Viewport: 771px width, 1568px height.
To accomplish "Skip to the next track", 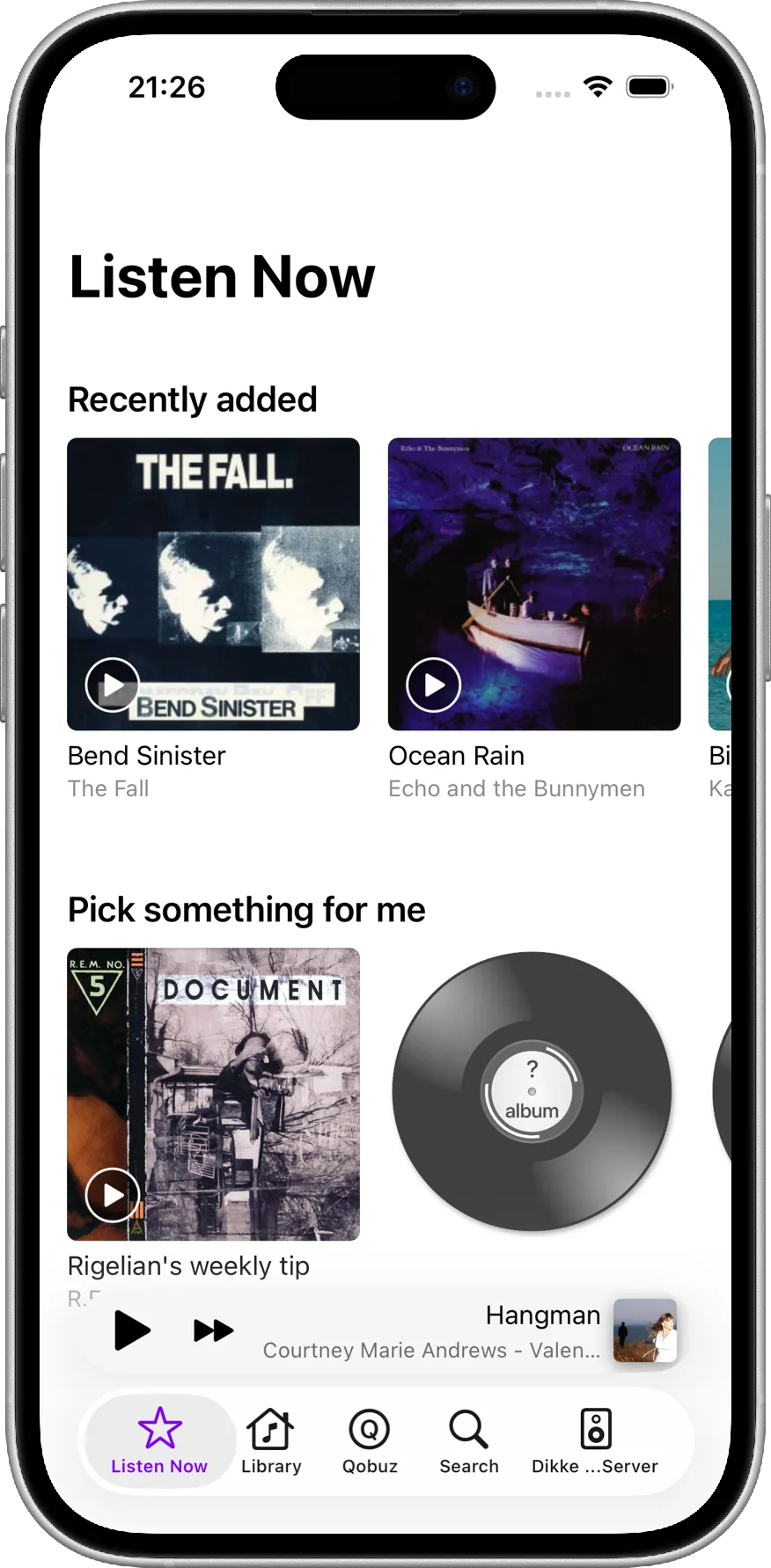I will [x=214, y=1330].
